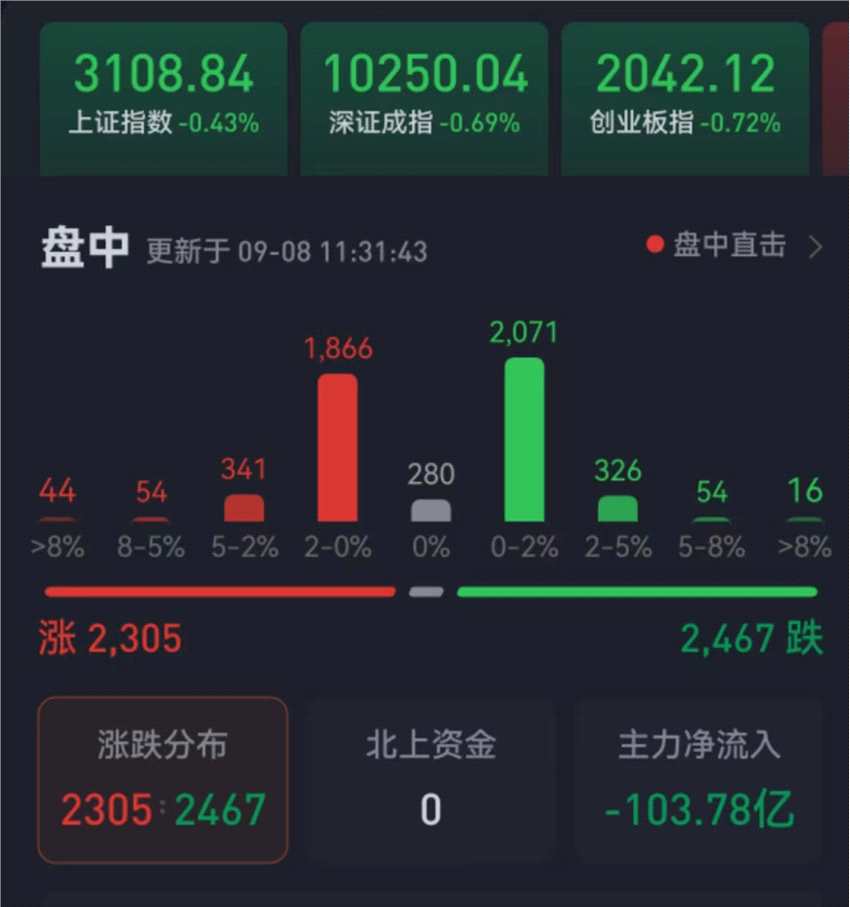This screenshot has height=907, width=850.
Task: Open 盘中直击 live updates
Action: (x=735, y=246)
